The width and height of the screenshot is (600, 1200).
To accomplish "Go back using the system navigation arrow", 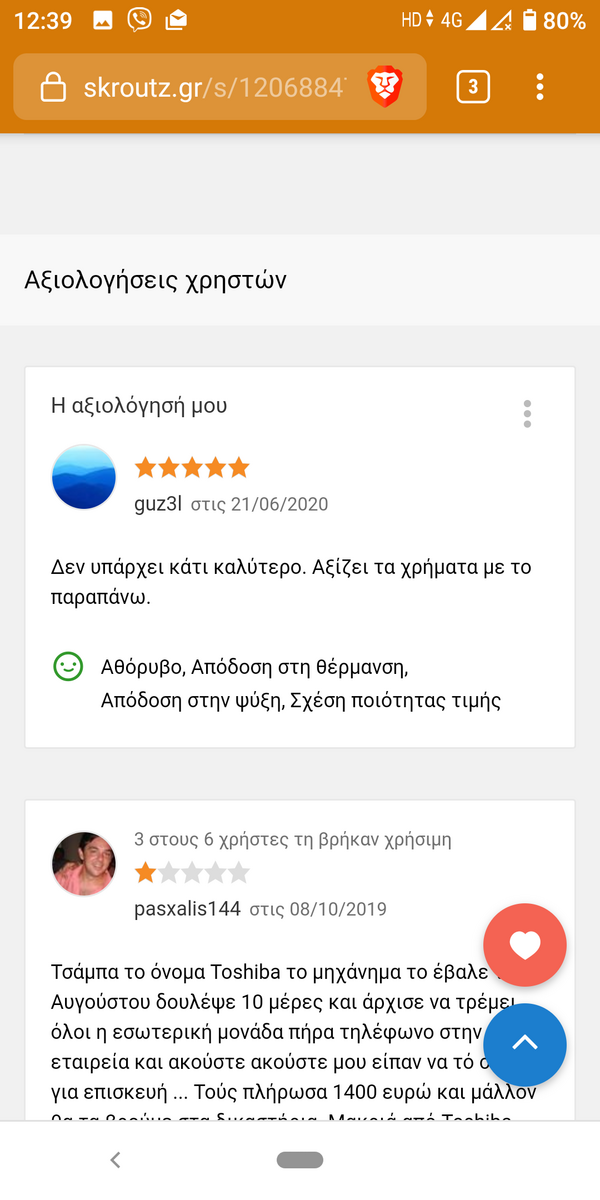I will click(x=115, y=1160).
